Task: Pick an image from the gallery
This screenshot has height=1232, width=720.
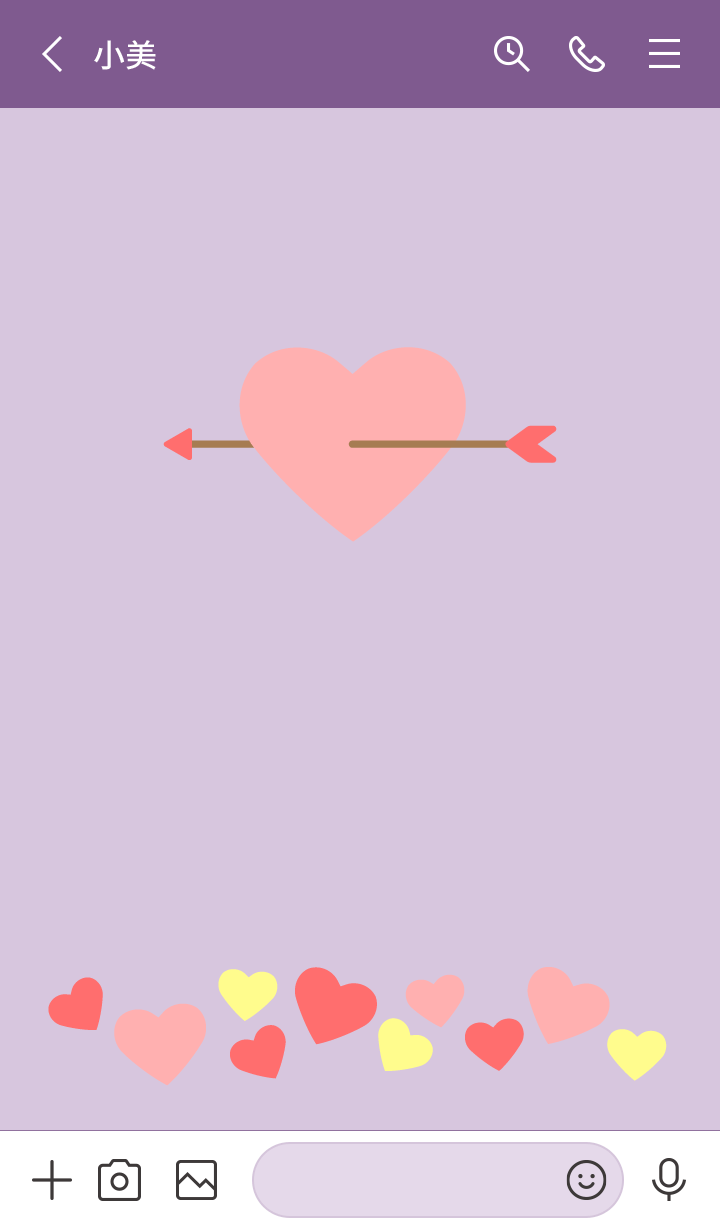Action: [x=196, y=1180]
